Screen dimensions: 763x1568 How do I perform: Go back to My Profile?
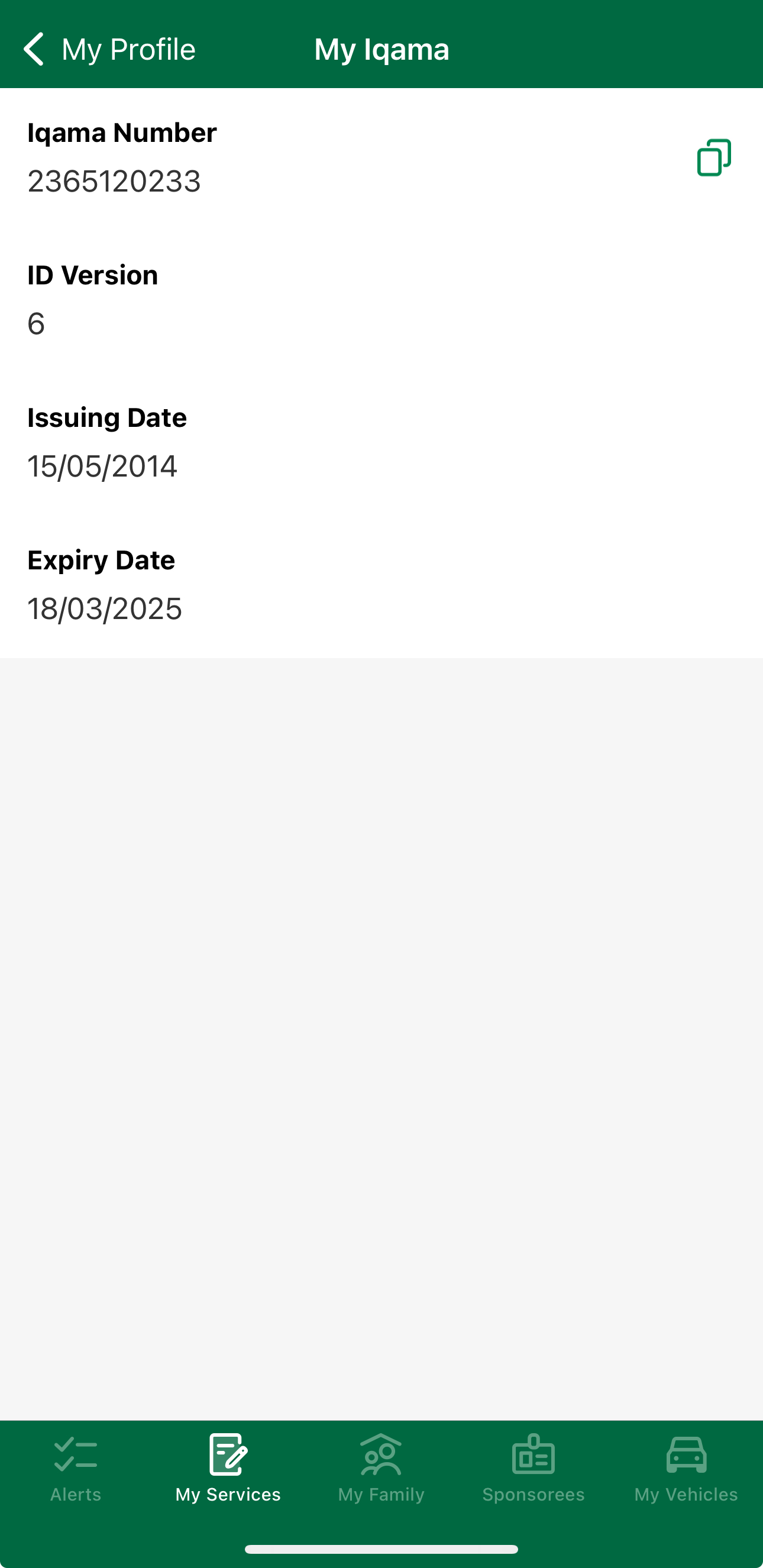[109, 48]
